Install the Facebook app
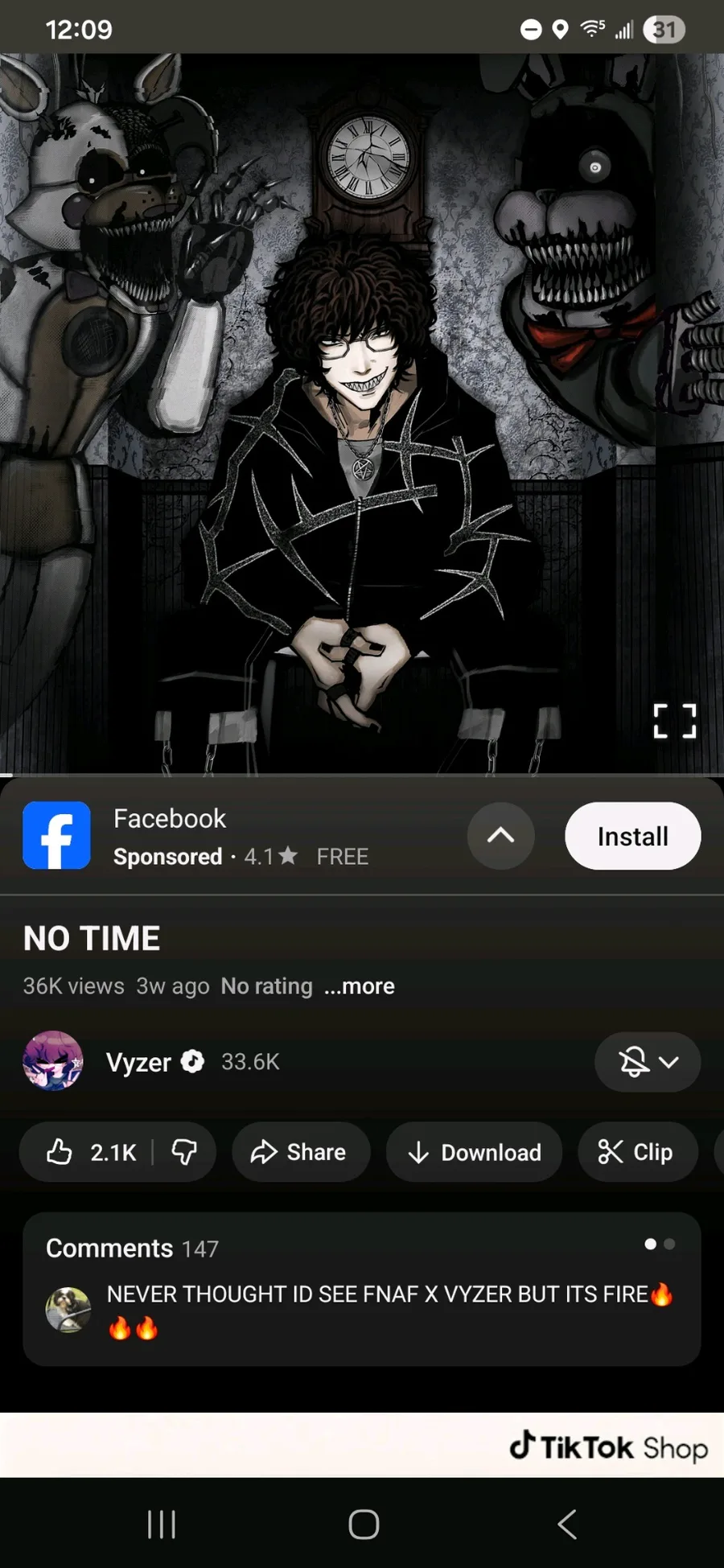Image resolution: width=724 pixels, height=1568 pixels. 632,836
